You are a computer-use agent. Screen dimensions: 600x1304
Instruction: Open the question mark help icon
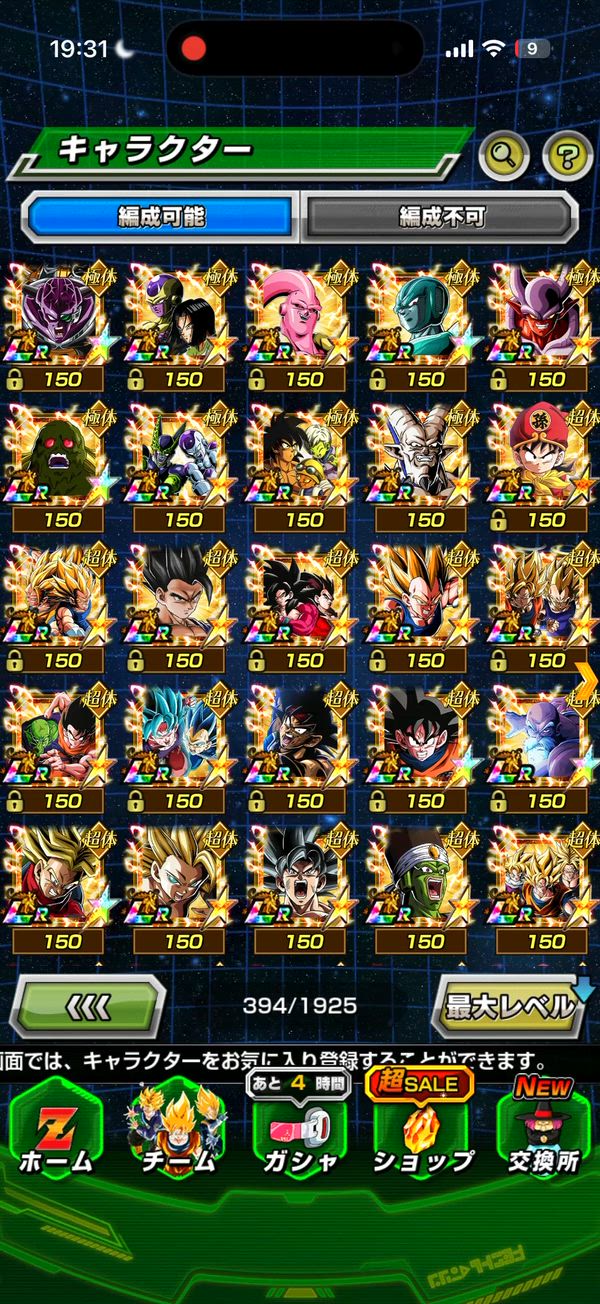(566, 154)
